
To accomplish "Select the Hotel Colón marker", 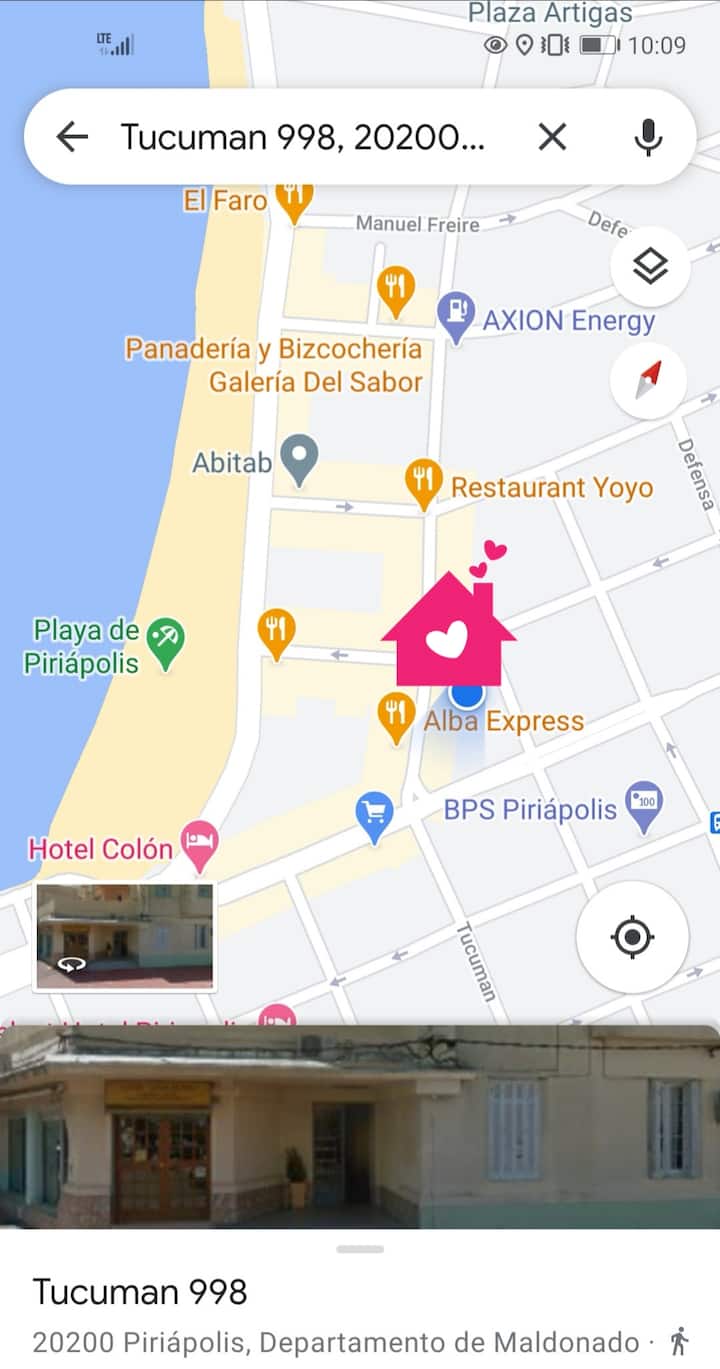I will coord(199,845).
